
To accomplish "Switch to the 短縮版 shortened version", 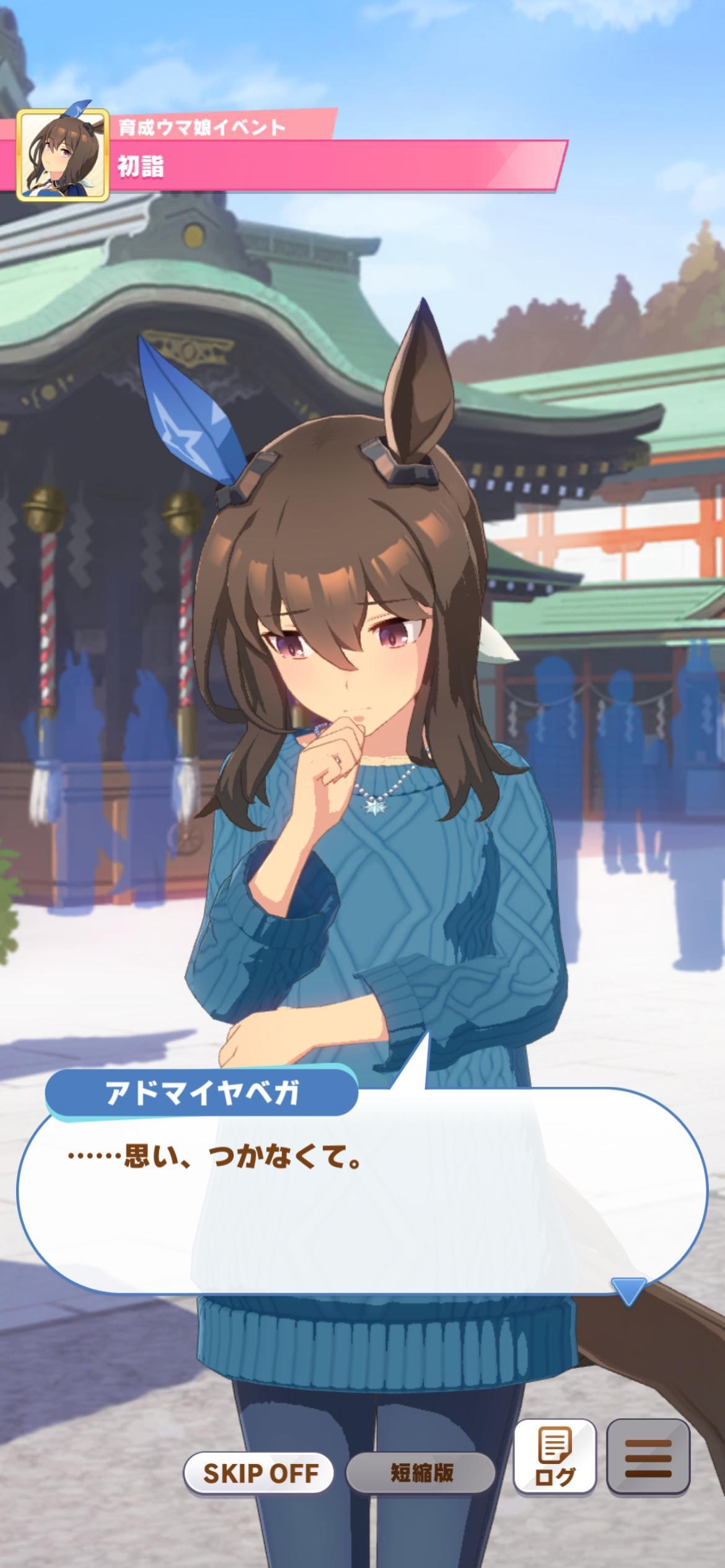I will coord(421,1473).
